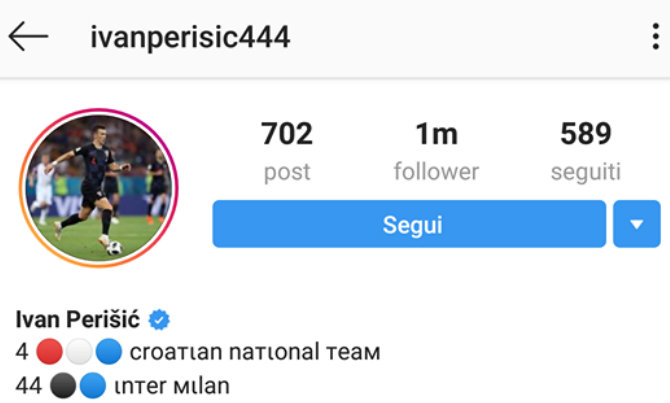Viewport: 670px width, 403px height.
Task: Tap Segui to follow ivanperisic444
Action: click(409, 224)
